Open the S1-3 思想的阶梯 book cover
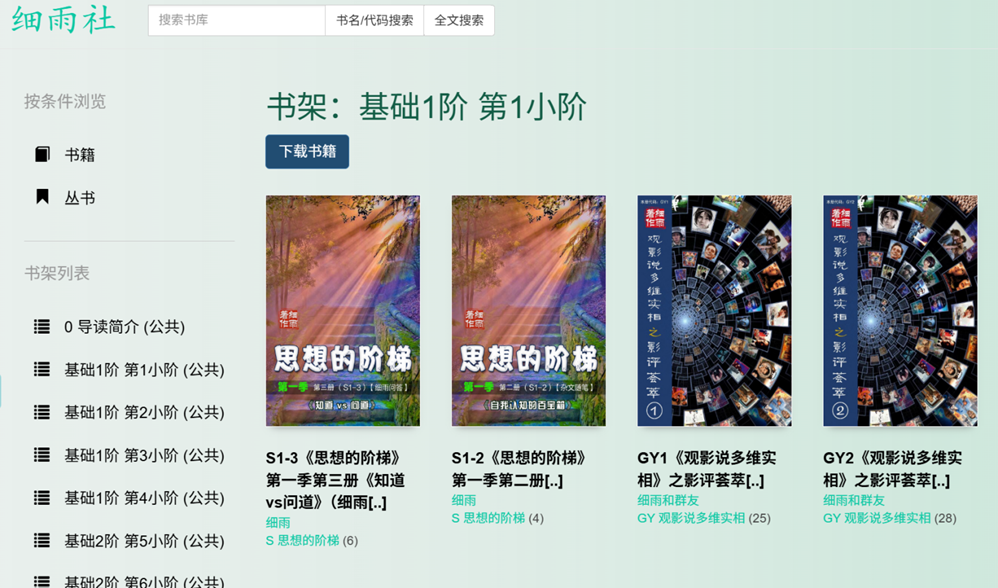 pyautogui.click(x=343, y=311)
